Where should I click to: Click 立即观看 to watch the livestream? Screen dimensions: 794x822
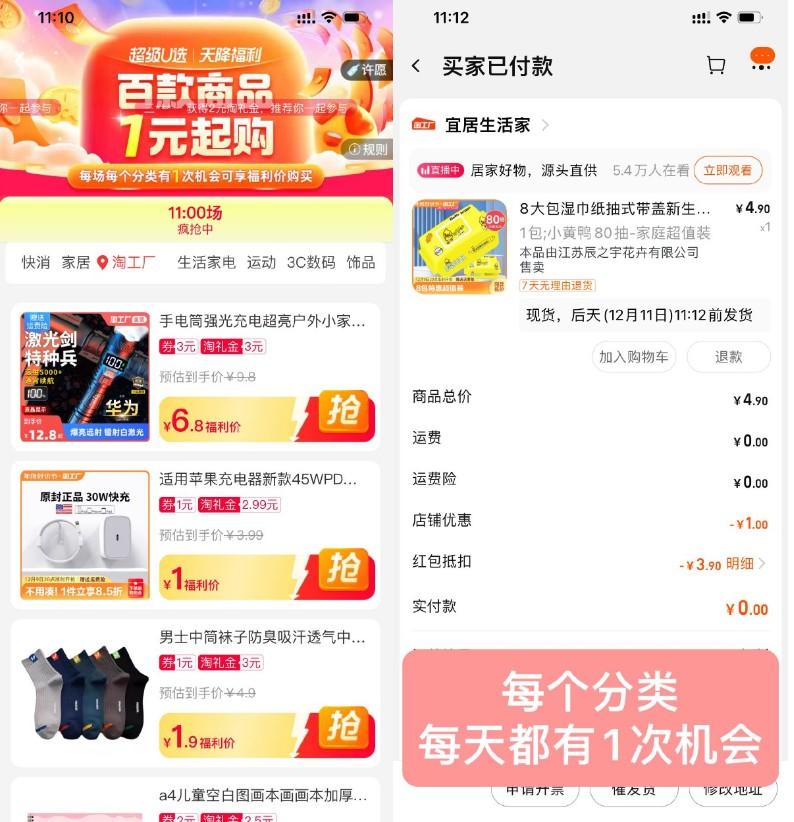(x=728, y=170)
